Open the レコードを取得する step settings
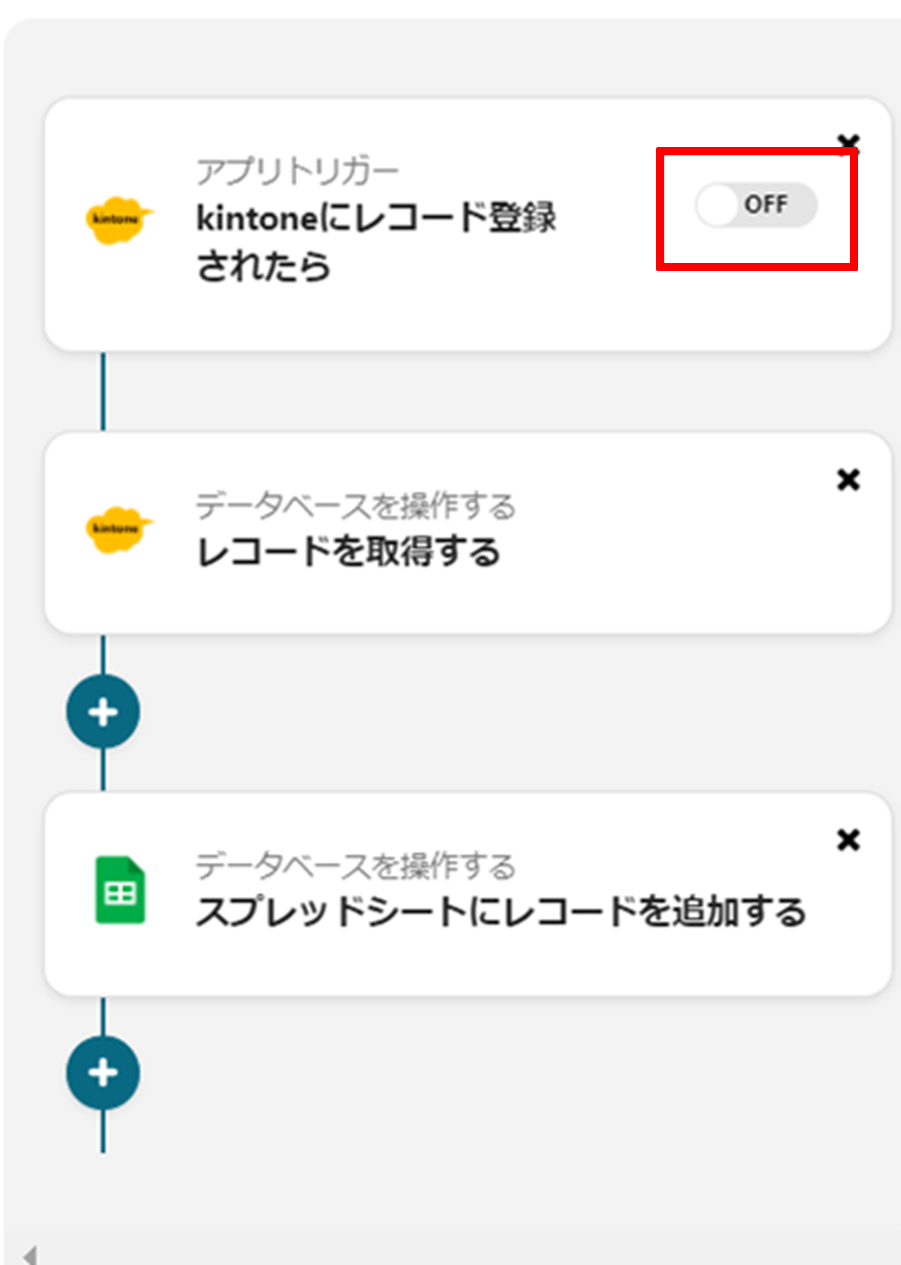The width and height of the screenshot is (901, 1265). [x=348, y=550]
